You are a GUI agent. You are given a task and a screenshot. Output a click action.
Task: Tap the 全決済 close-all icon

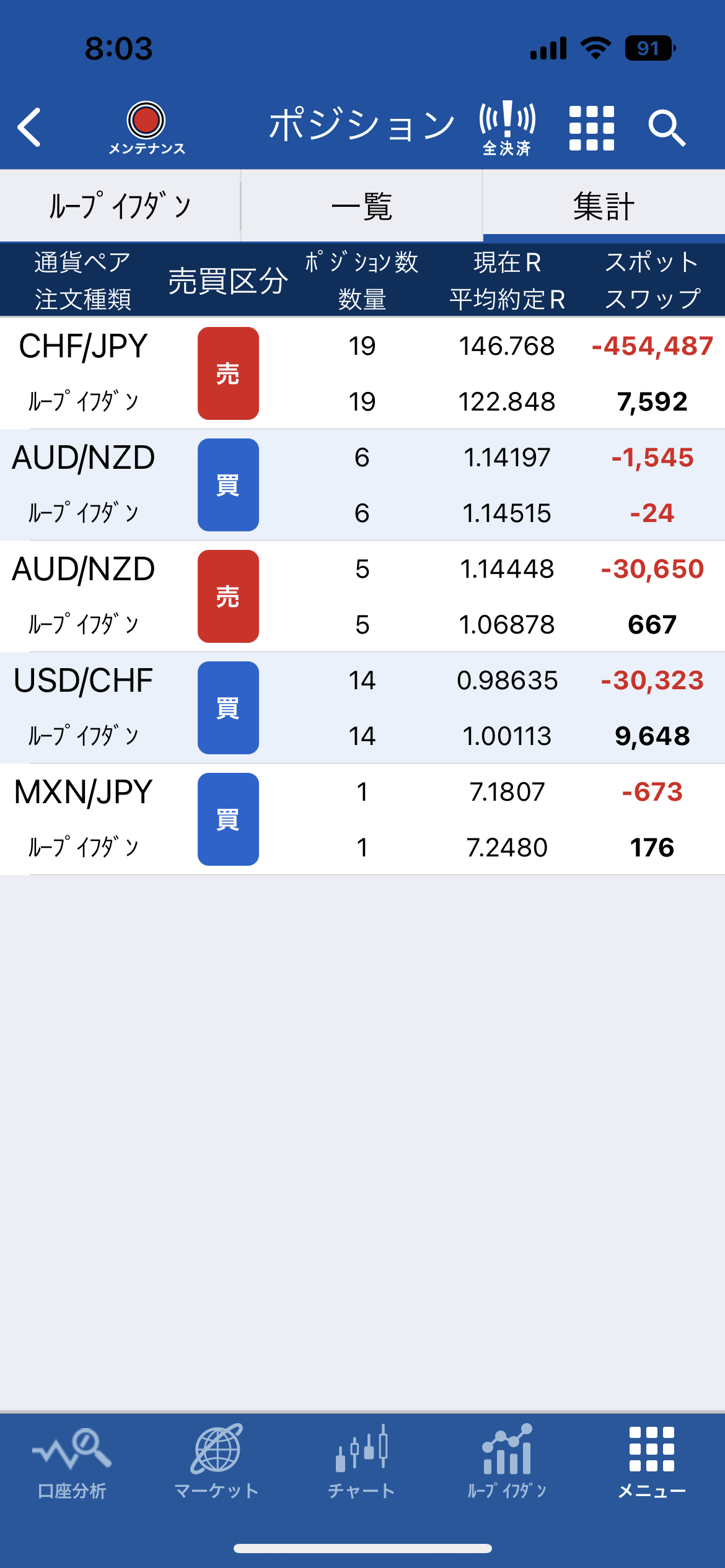pos(507,128)
